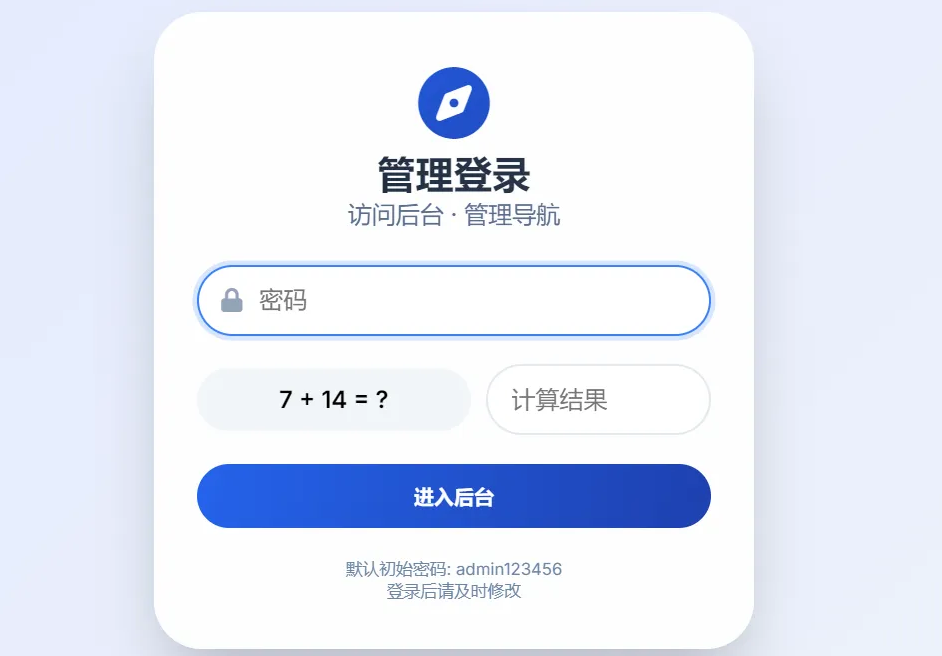Refresh the 7 + 14 captcha question
The height and width of the screenshot is (656, 942).
[x=333, y=399]
